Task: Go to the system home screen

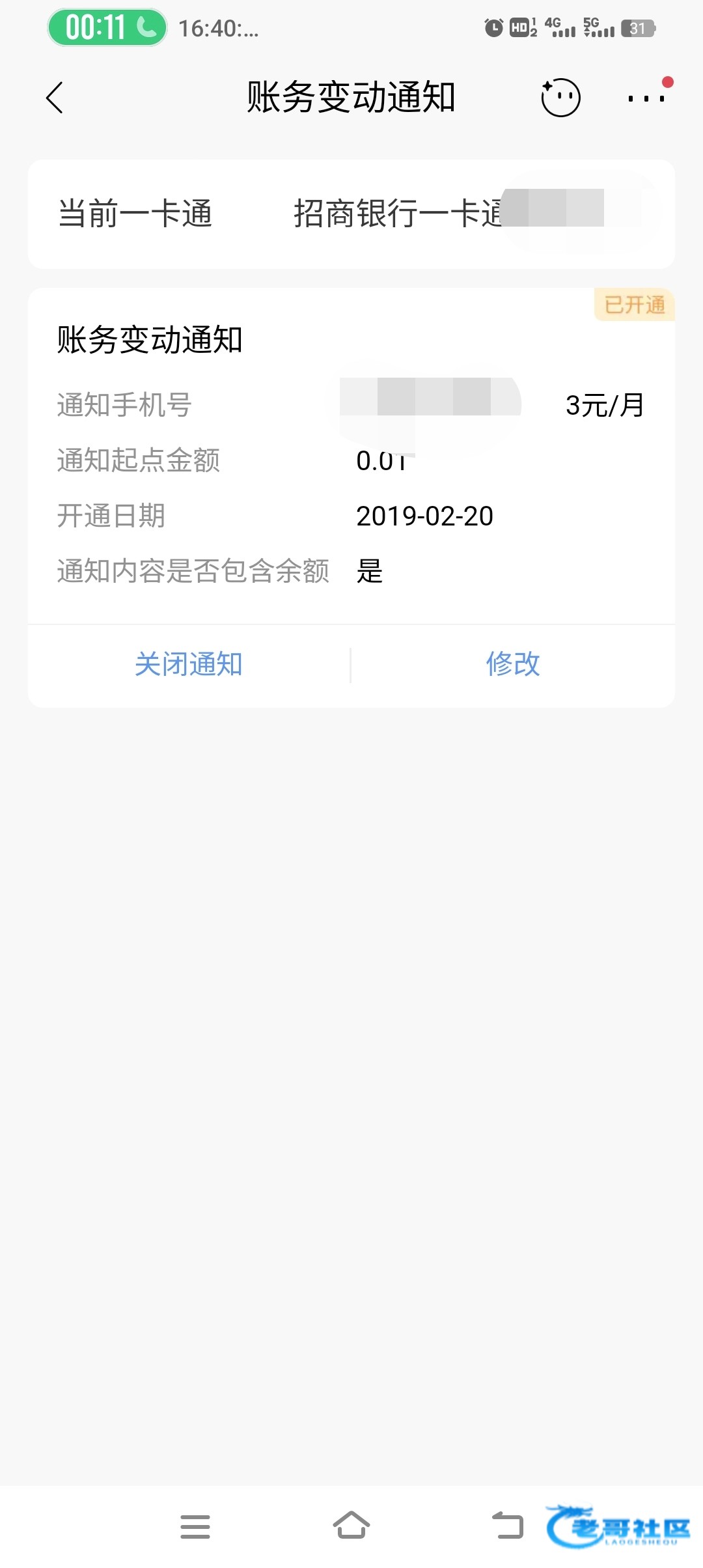Action: (x=351, y=1525)
